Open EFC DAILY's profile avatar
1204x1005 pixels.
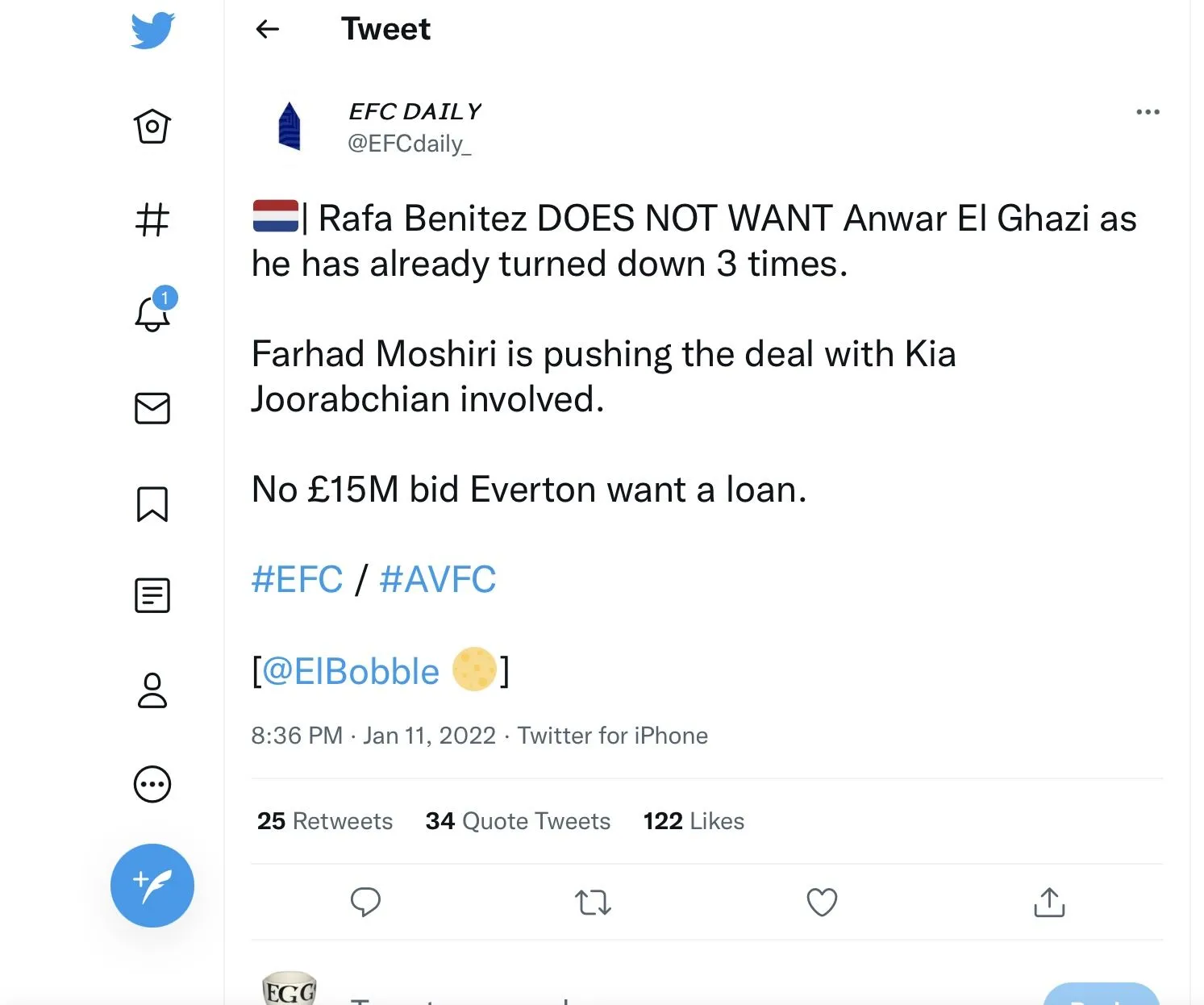289,127
